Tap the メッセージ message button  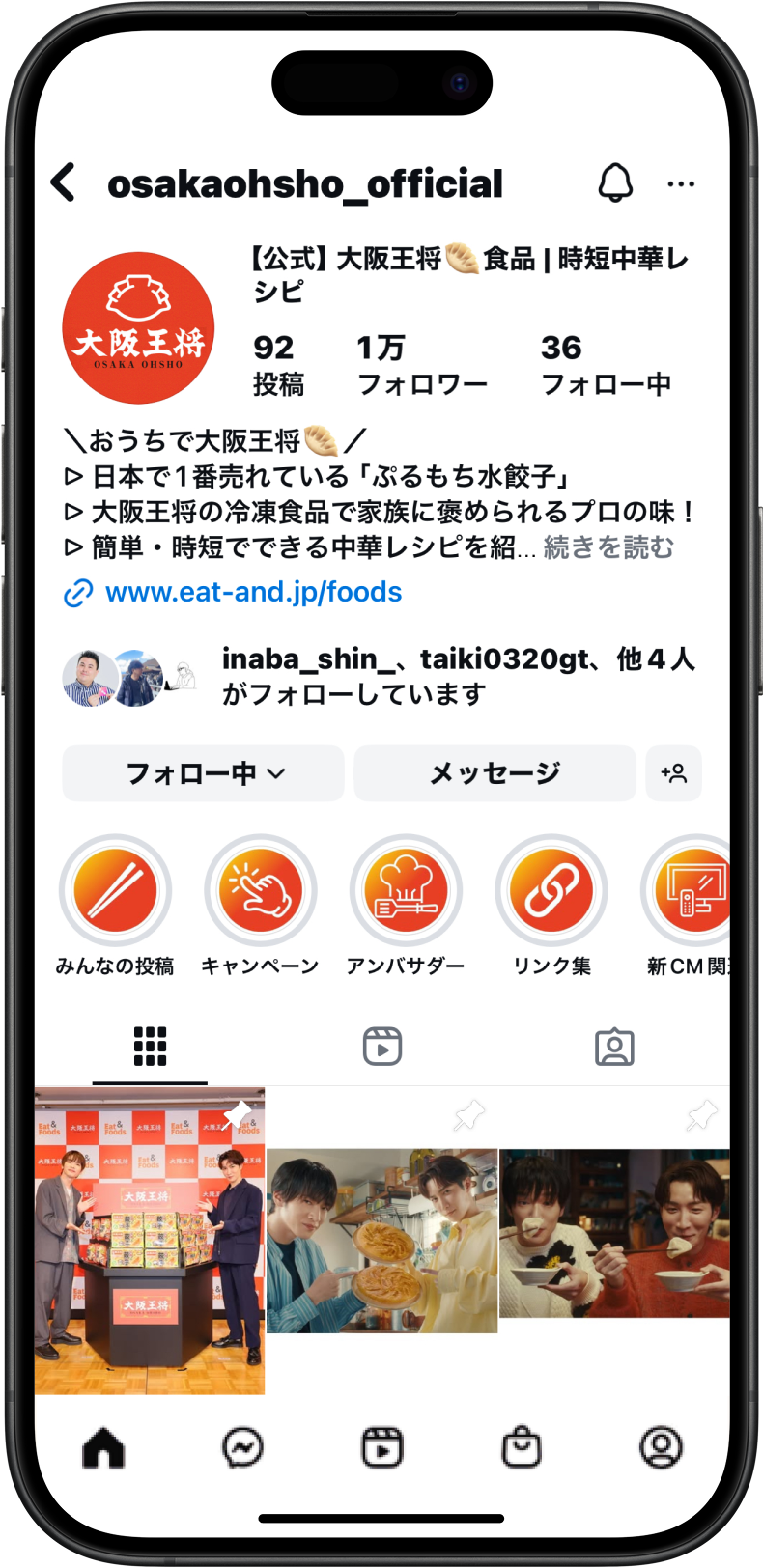click(x=495, y=773)
